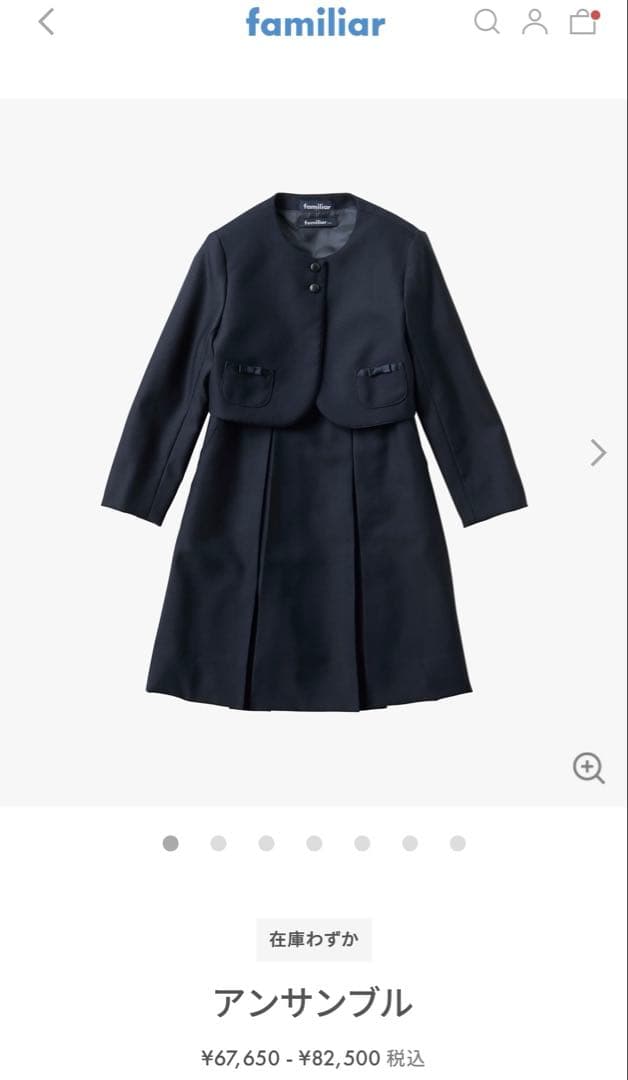This screenshot has width=628, height=1080.
Task: Open the shopping bag
Action: [583, 22]
